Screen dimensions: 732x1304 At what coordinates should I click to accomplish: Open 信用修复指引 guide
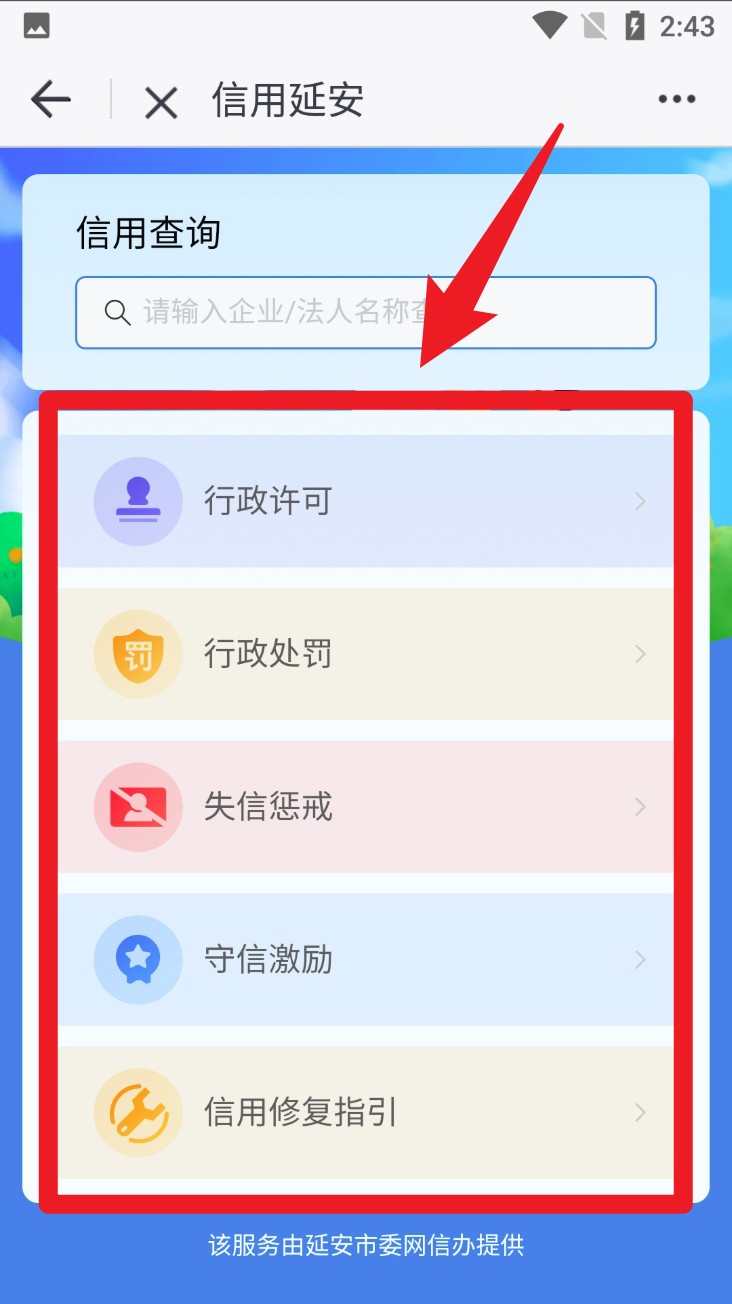(x=365, y=1112)
